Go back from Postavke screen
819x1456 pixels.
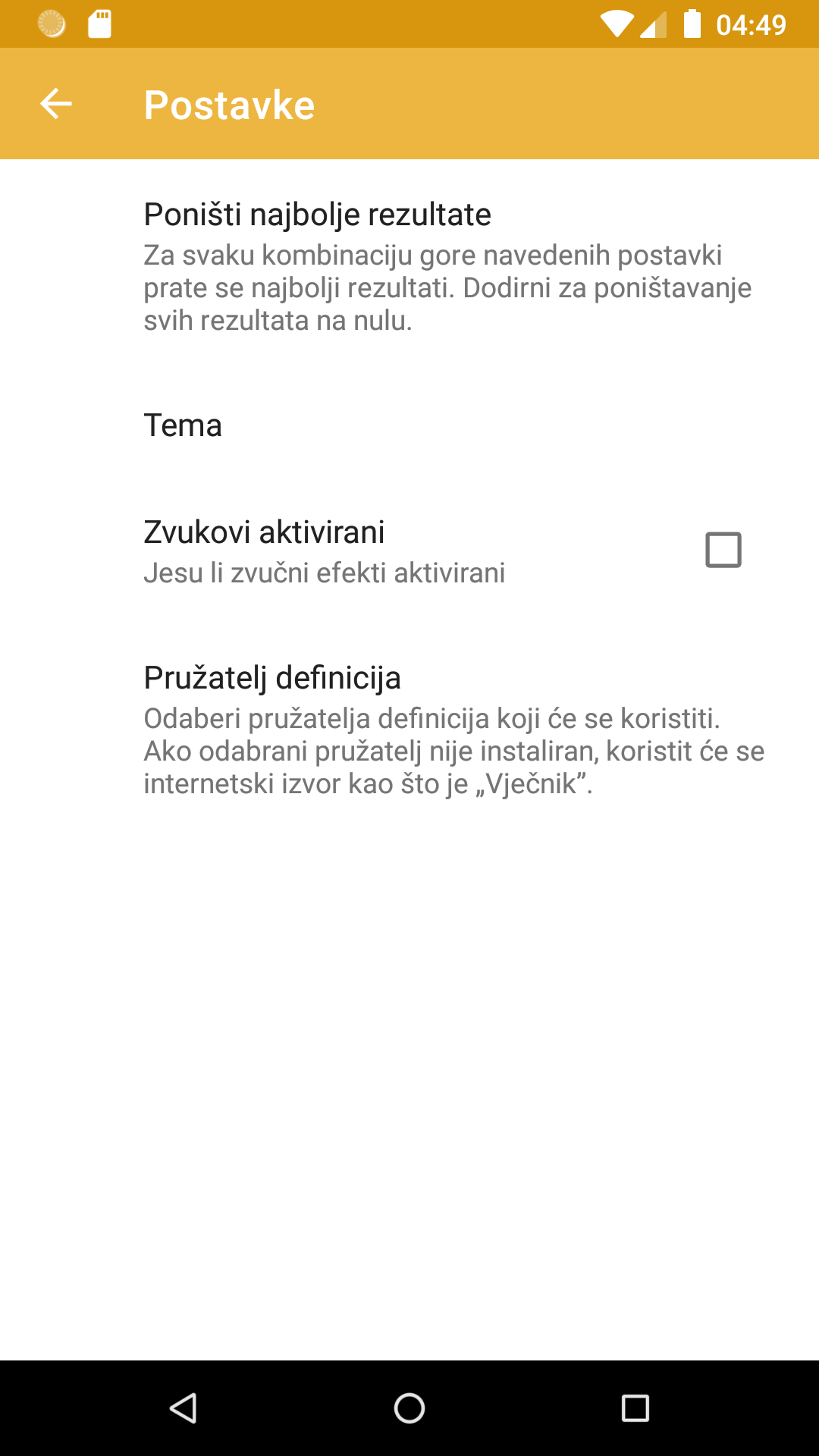[x=55, y=104]
